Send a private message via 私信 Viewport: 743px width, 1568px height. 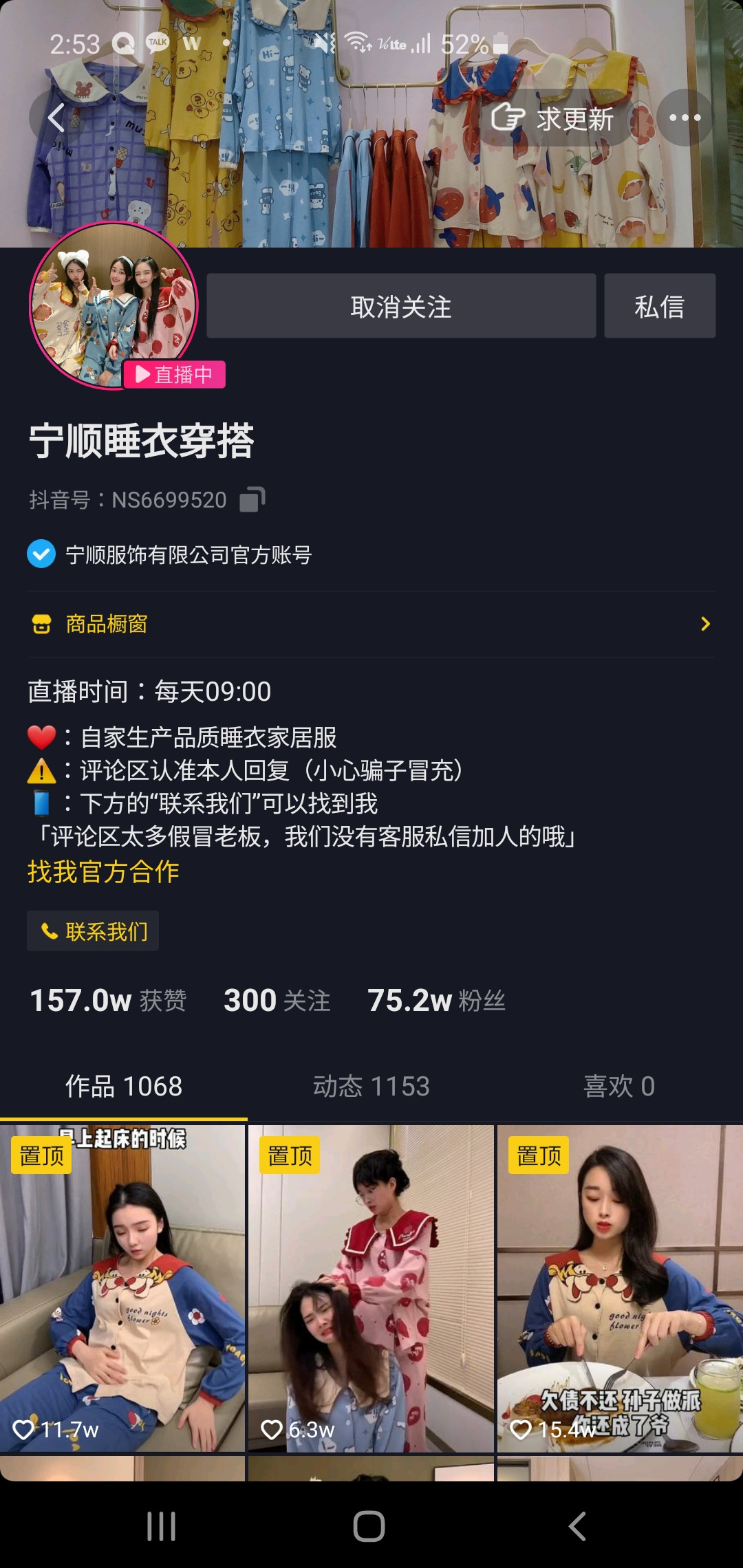tap(660, 306)
